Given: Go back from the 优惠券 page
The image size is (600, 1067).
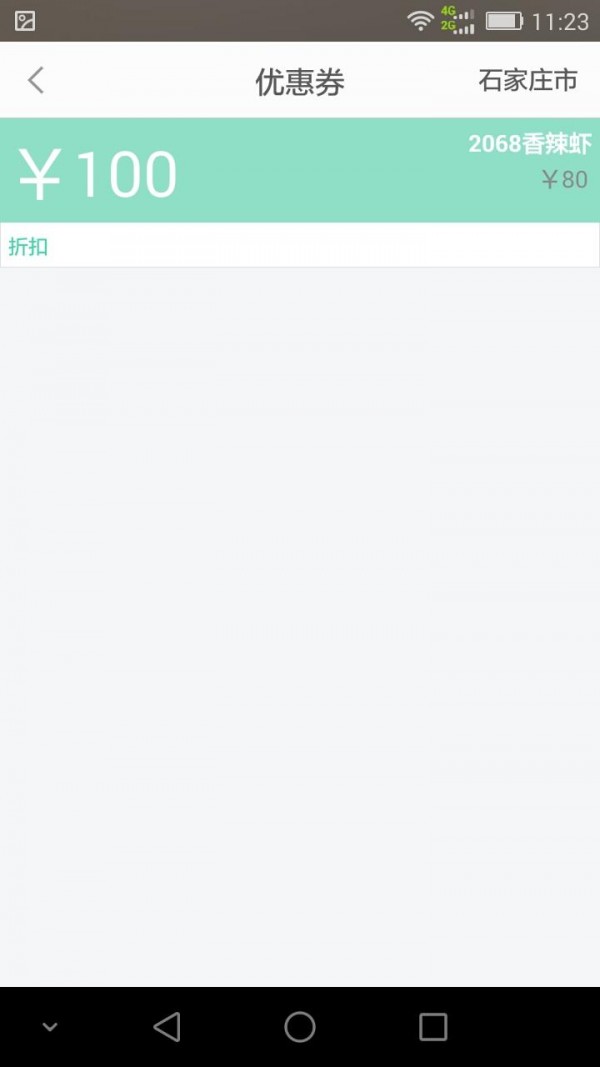Looking at the screenshot, I should point(36,81).
